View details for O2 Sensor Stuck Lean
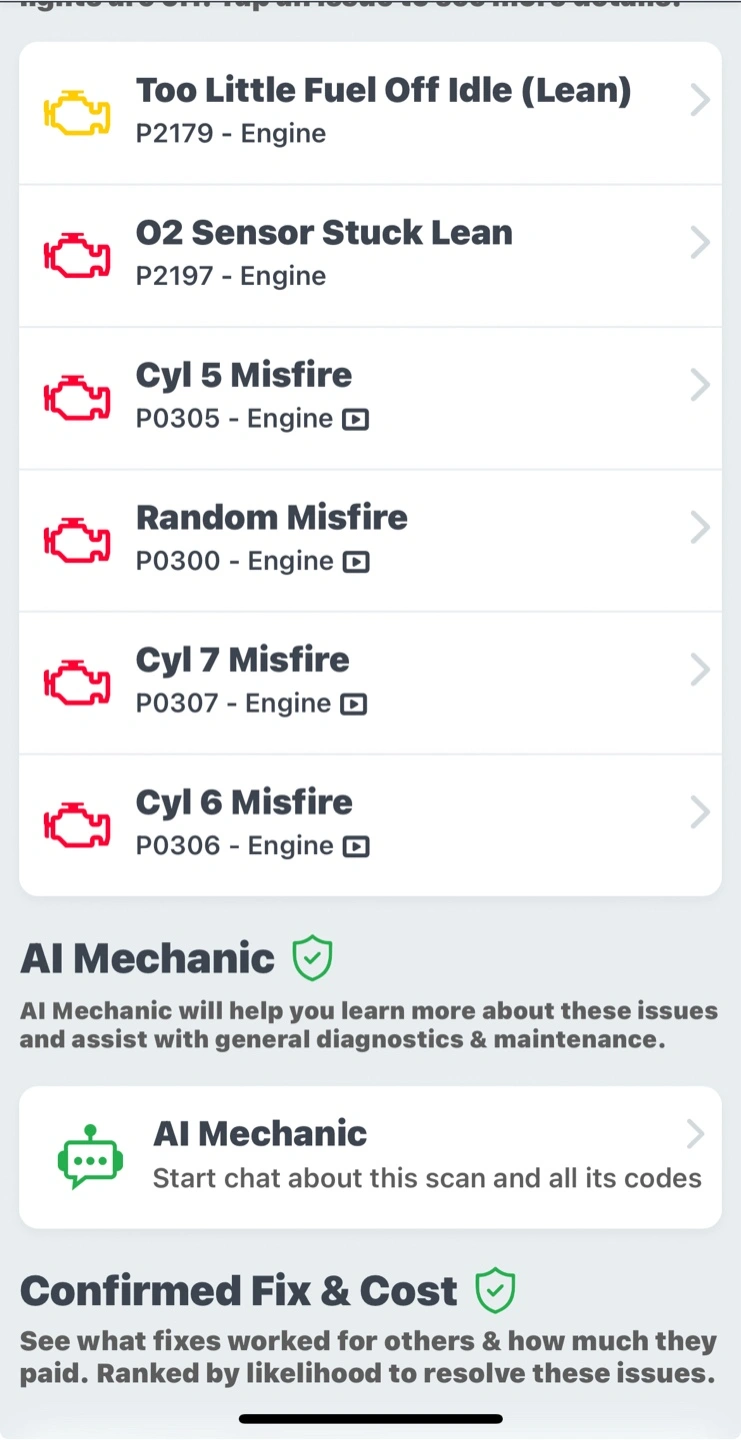The width and height of the screenshot is (741, 1440). click(370, 256)
